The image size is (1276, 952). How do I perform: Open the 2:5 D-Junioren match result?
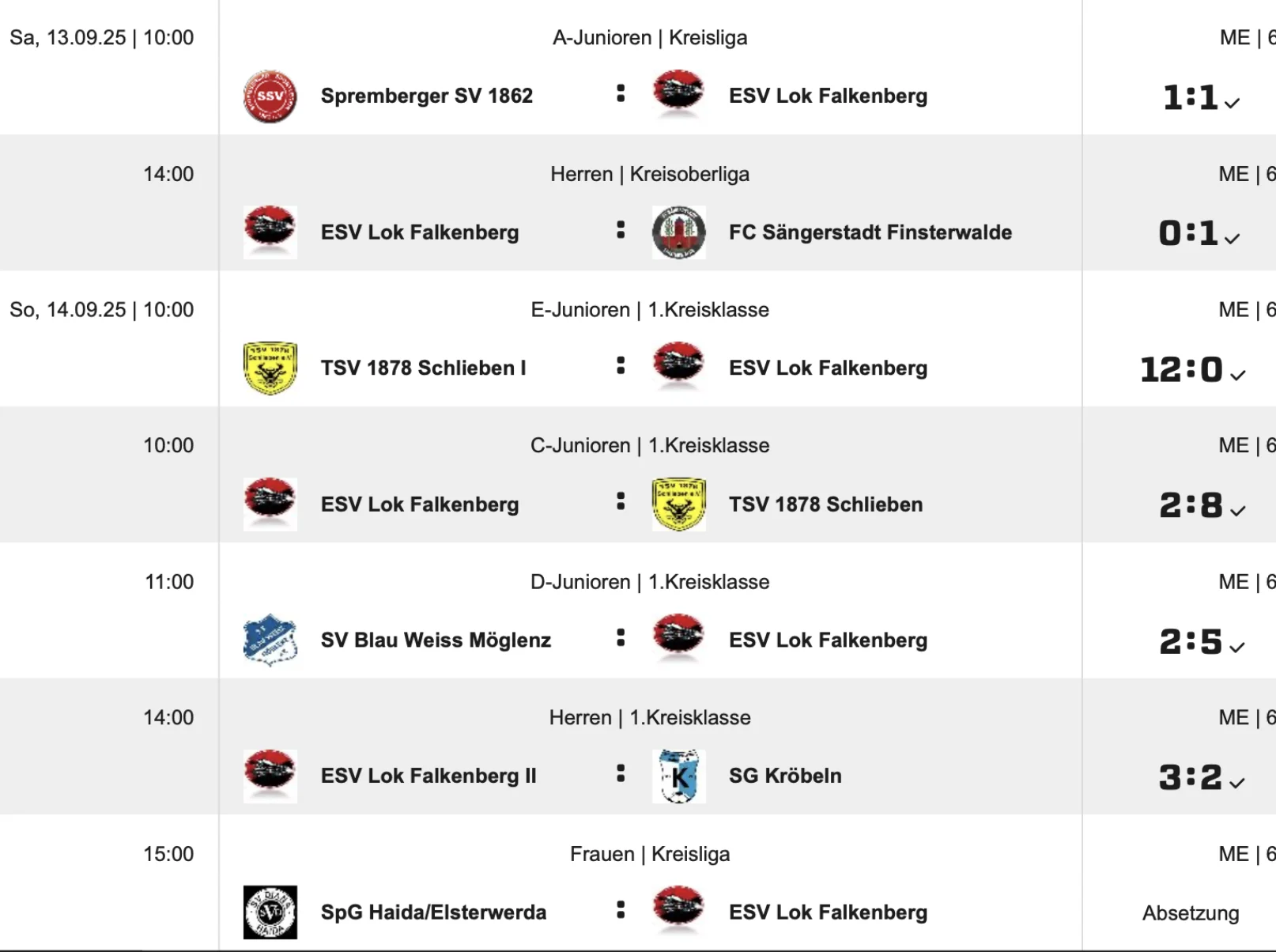tap(1191, 641)
